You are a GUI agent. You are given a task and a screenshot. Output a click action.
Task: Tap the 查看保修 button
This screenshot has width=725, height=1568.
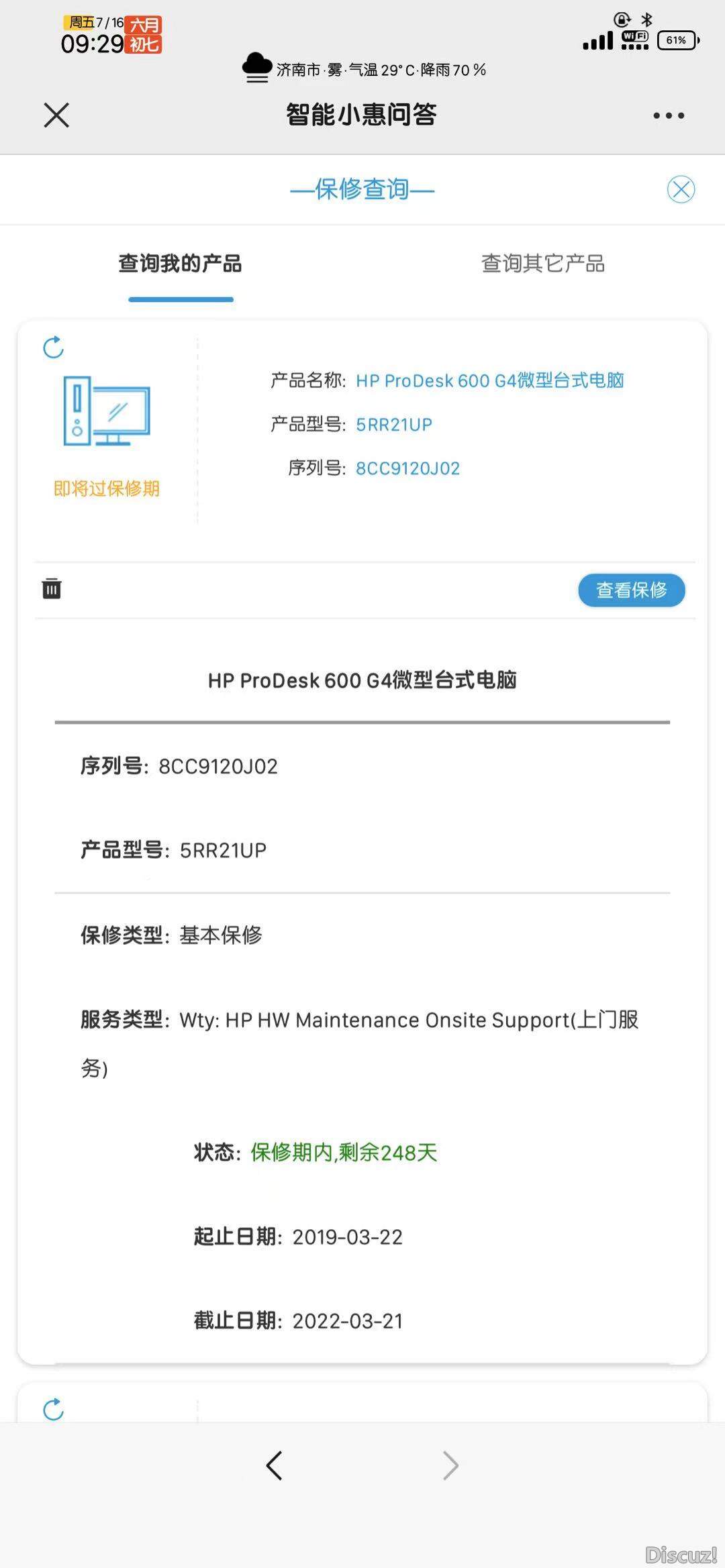click(631, 590)
